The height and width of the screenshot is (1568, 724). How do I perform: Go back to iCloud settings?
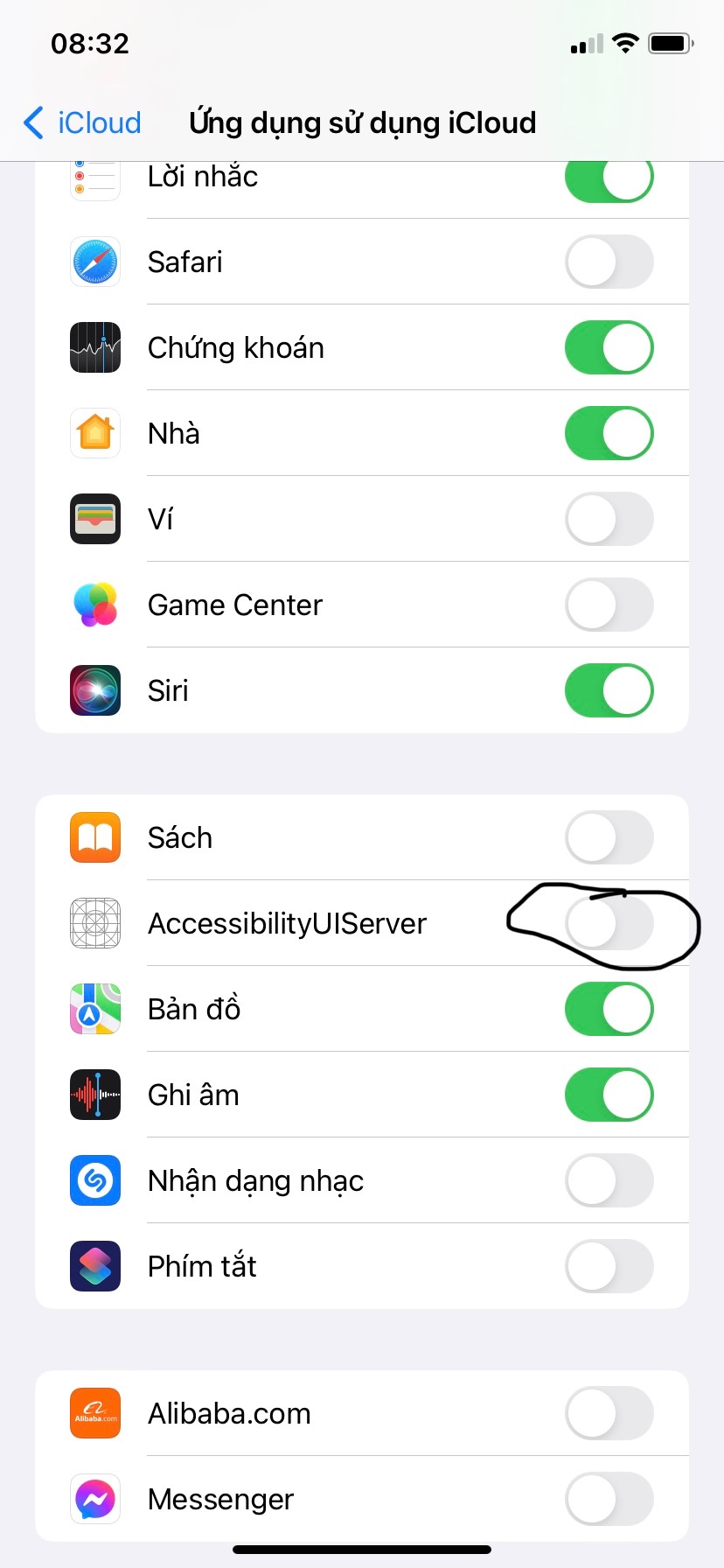[x=83, y=122]
